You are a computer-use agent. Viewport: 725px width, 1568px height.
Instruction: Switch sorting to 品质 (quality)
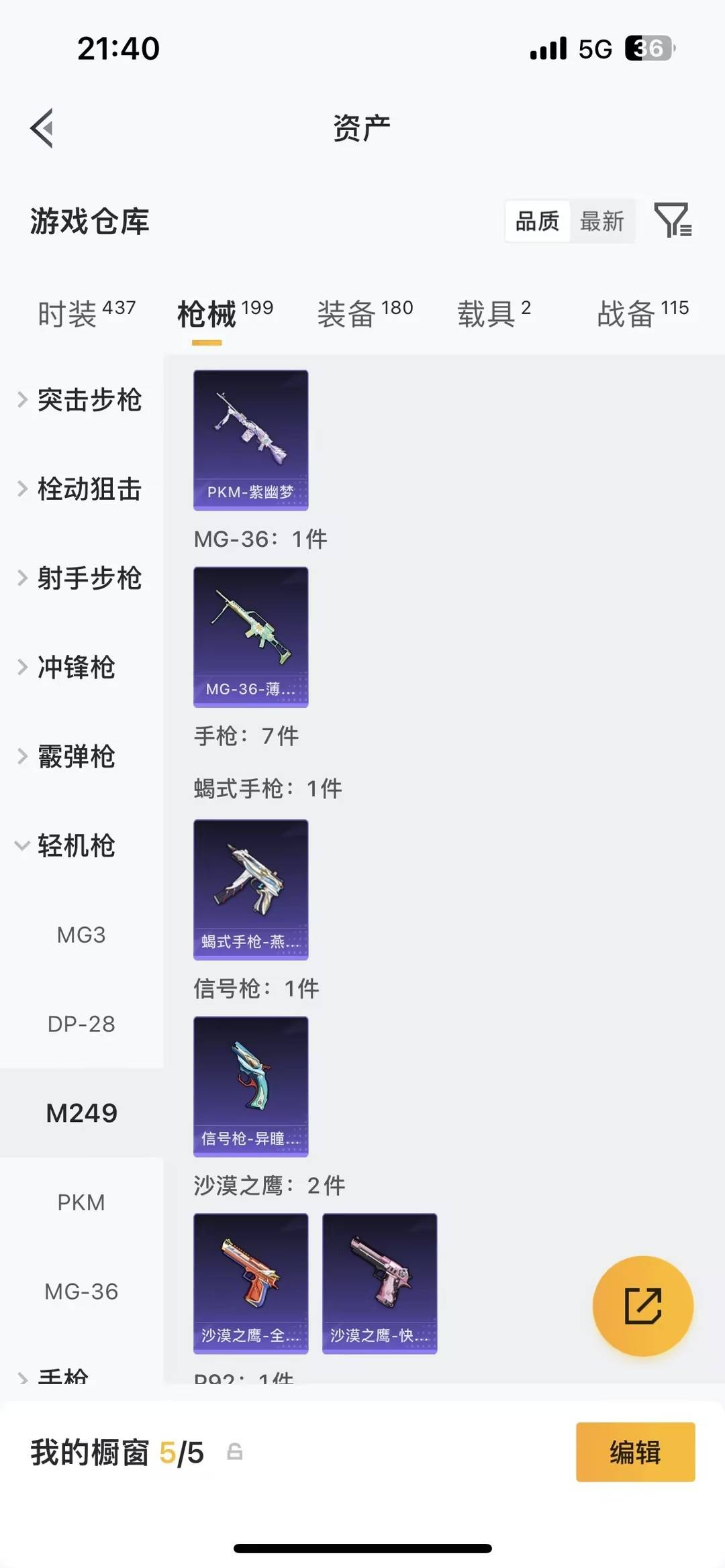pos(536,221)
